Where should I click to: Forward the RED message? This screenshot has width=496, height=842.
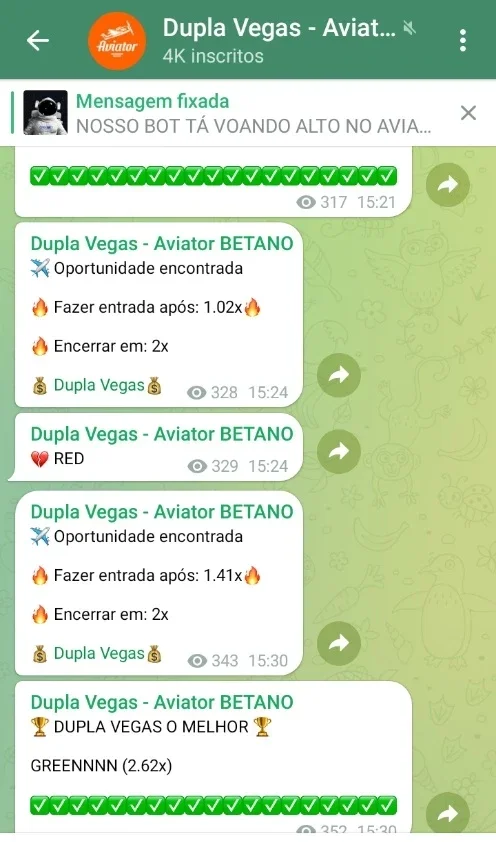339,451
